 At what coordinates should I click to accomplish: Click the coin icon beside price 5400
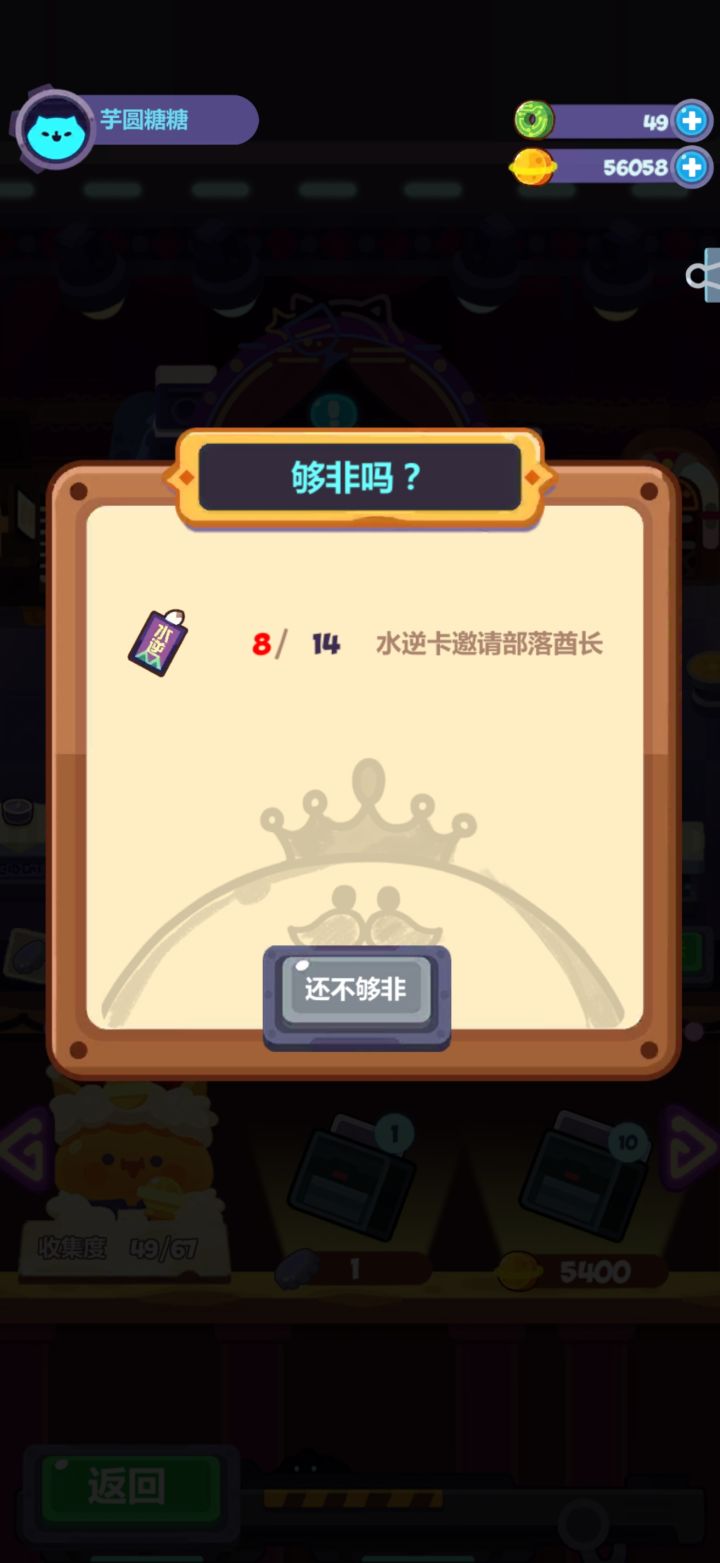coord(523,1270)
